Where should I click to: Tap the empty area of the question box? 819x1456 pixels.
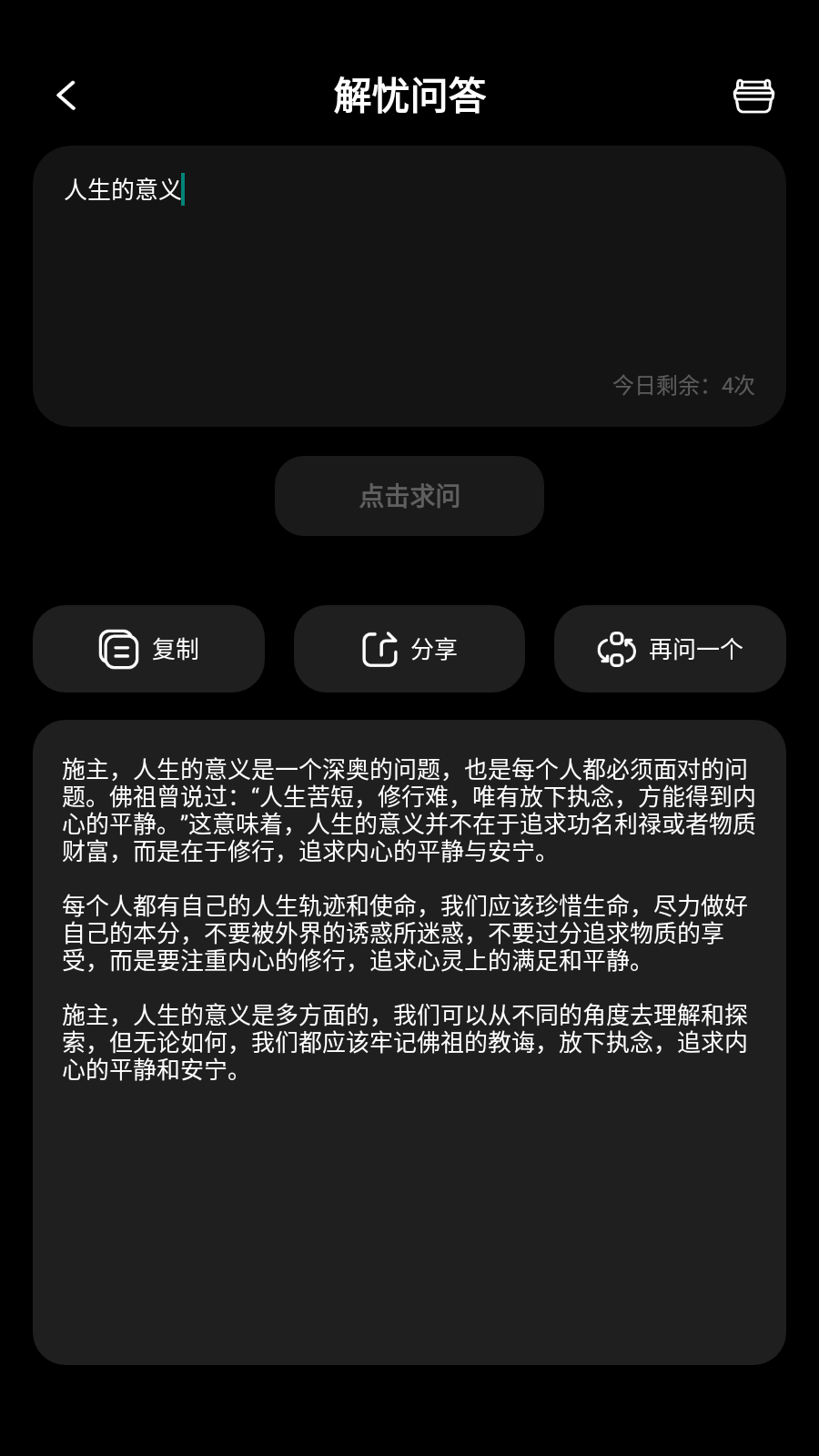click(x=409, y=300)
